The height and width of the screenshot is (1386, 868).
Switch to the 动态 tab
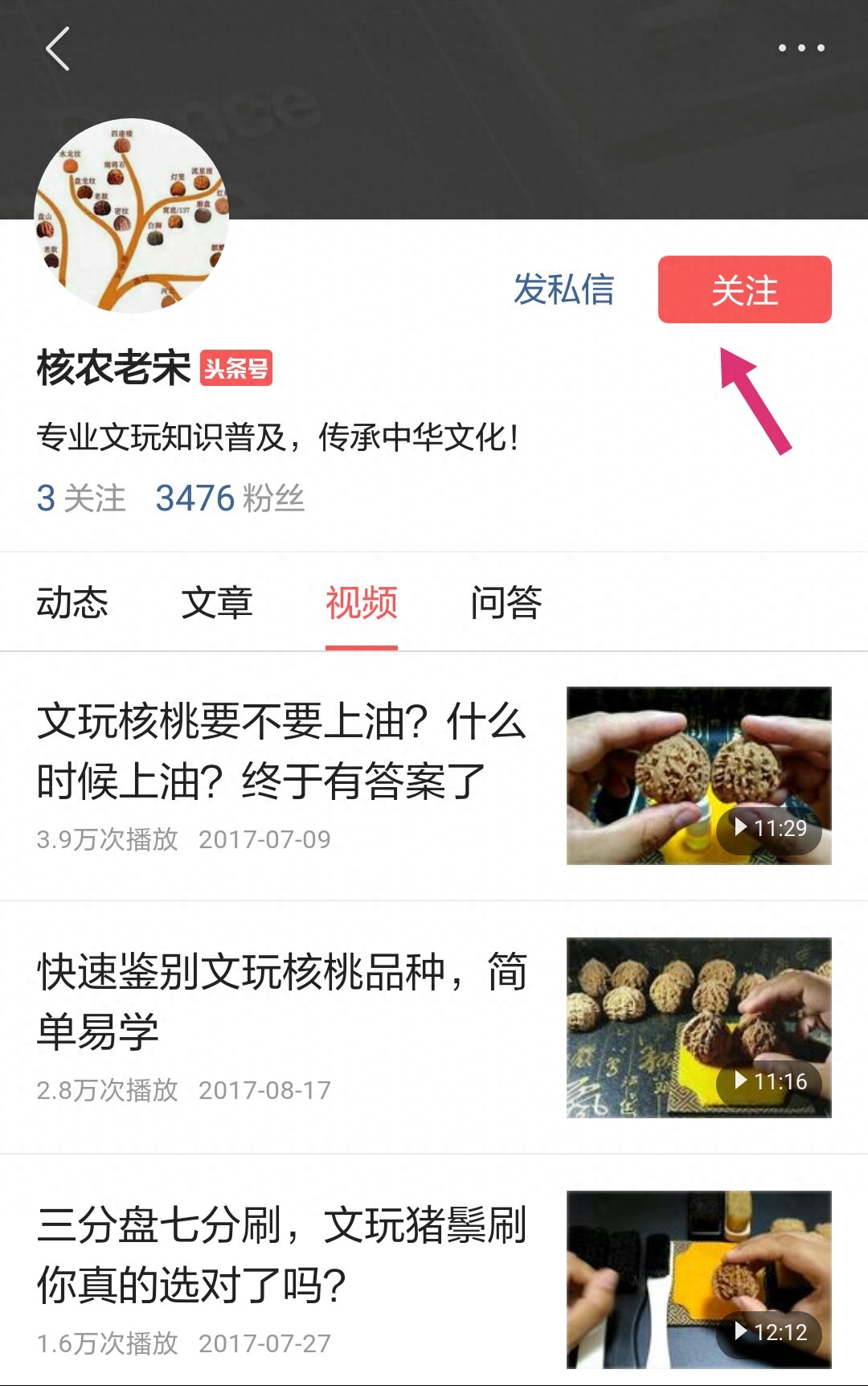point(72,603)
